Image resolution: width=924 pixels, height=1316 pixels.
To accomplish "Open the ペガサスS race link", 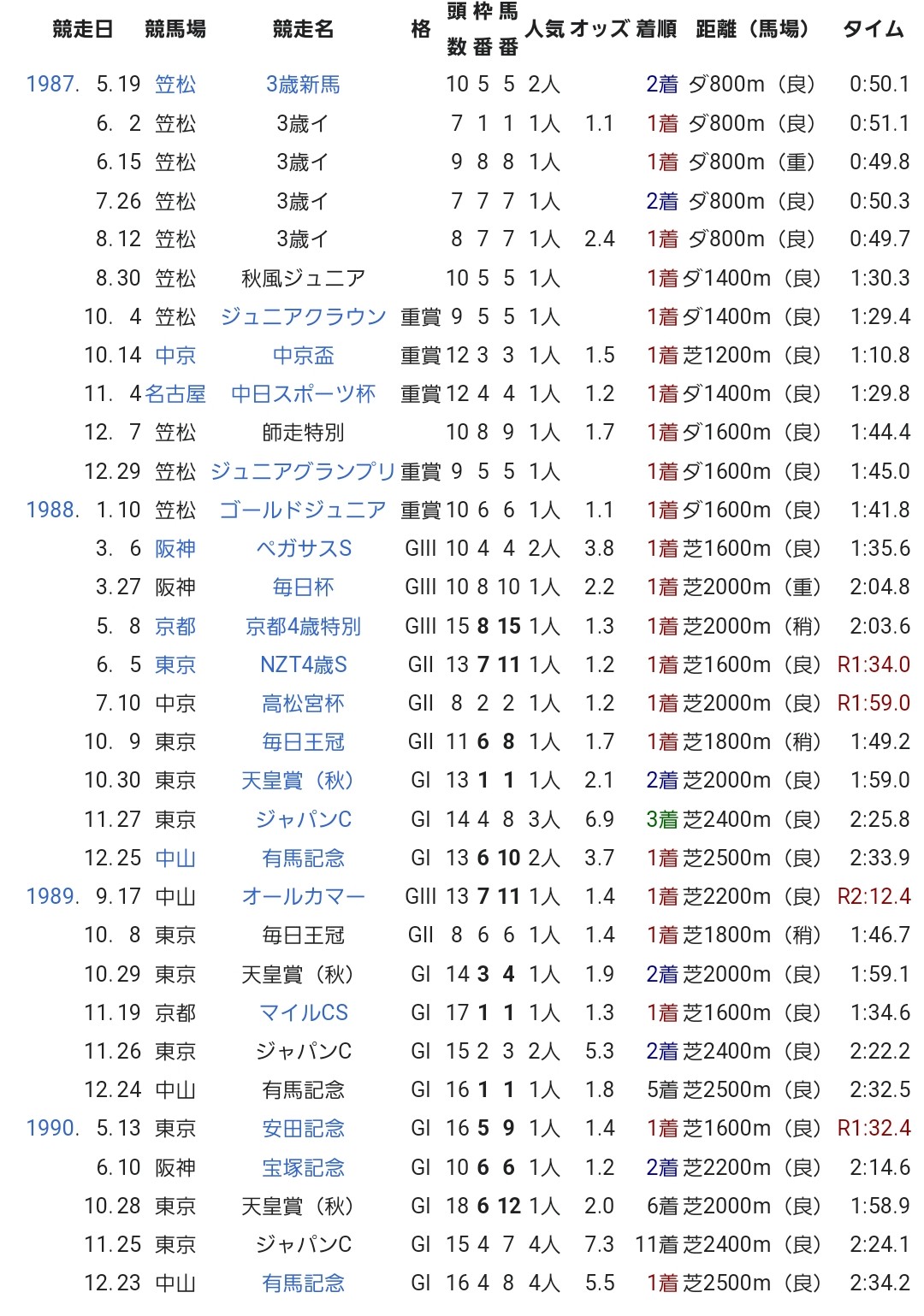I will (x=303, y=548).
